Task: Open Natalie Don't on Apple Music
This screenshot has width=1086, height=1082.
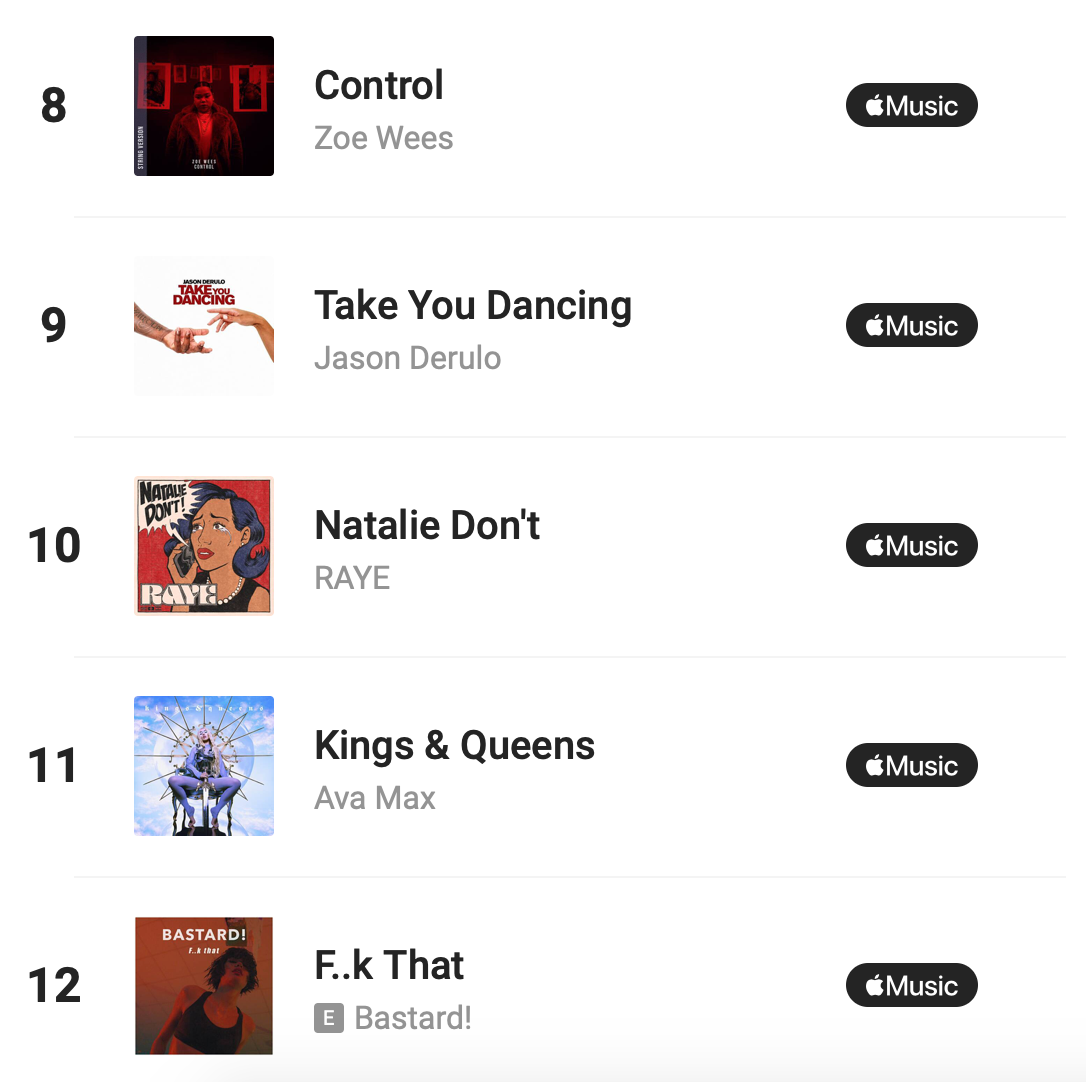Action: pos(911,545)
